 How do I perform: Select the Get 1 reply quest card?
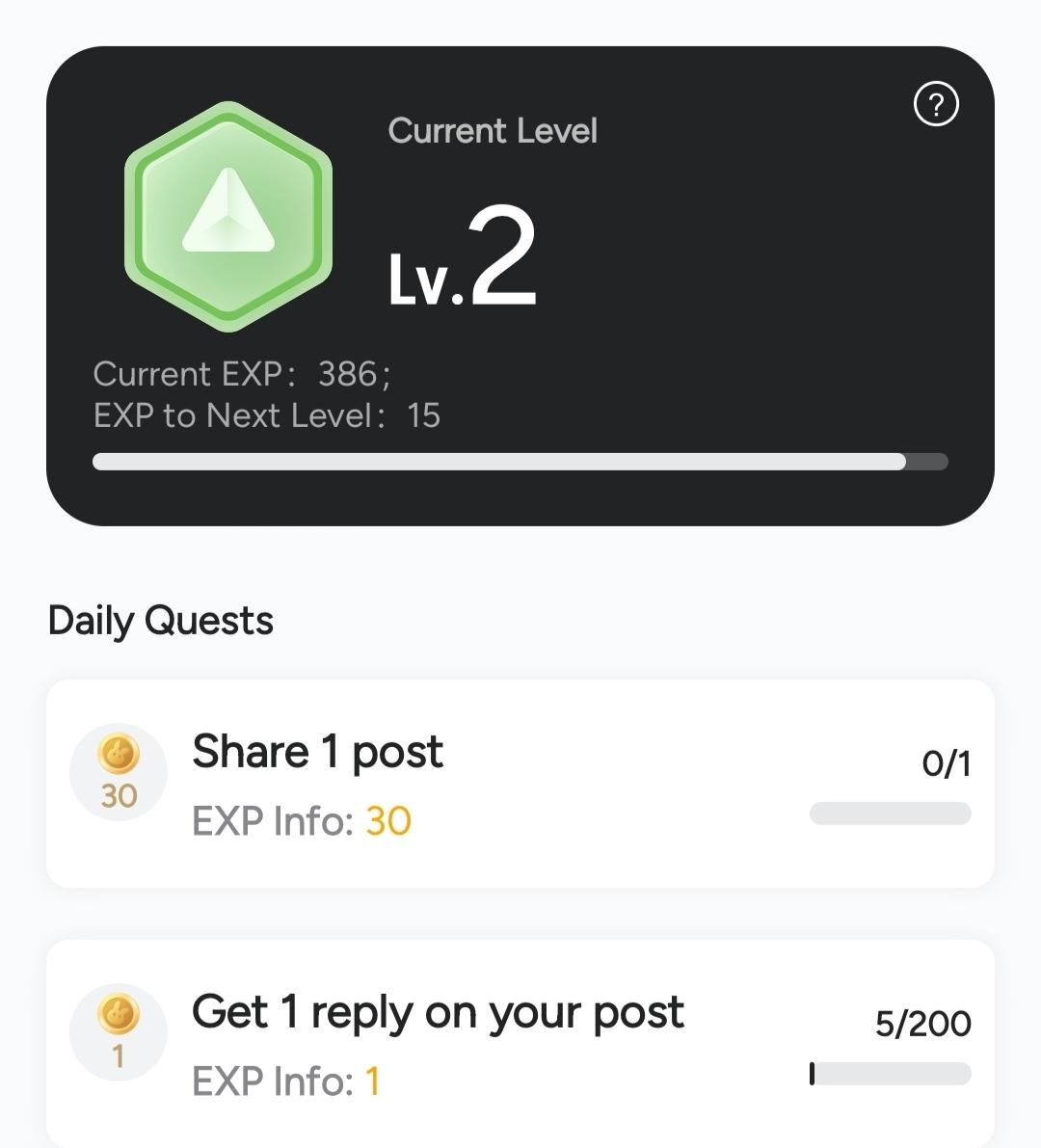coord(520,1043)
